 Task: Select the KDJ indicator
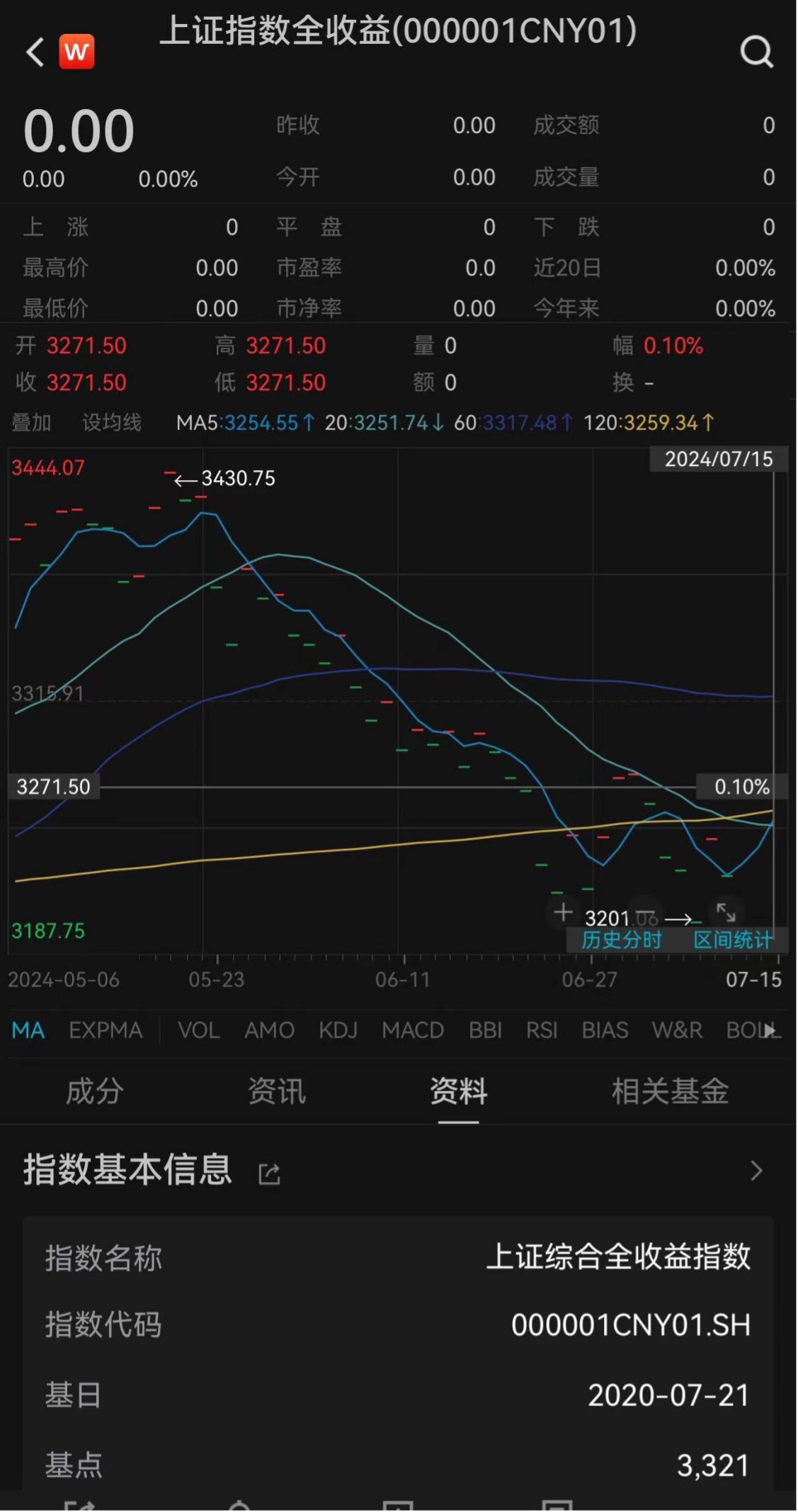(338, 1030)
